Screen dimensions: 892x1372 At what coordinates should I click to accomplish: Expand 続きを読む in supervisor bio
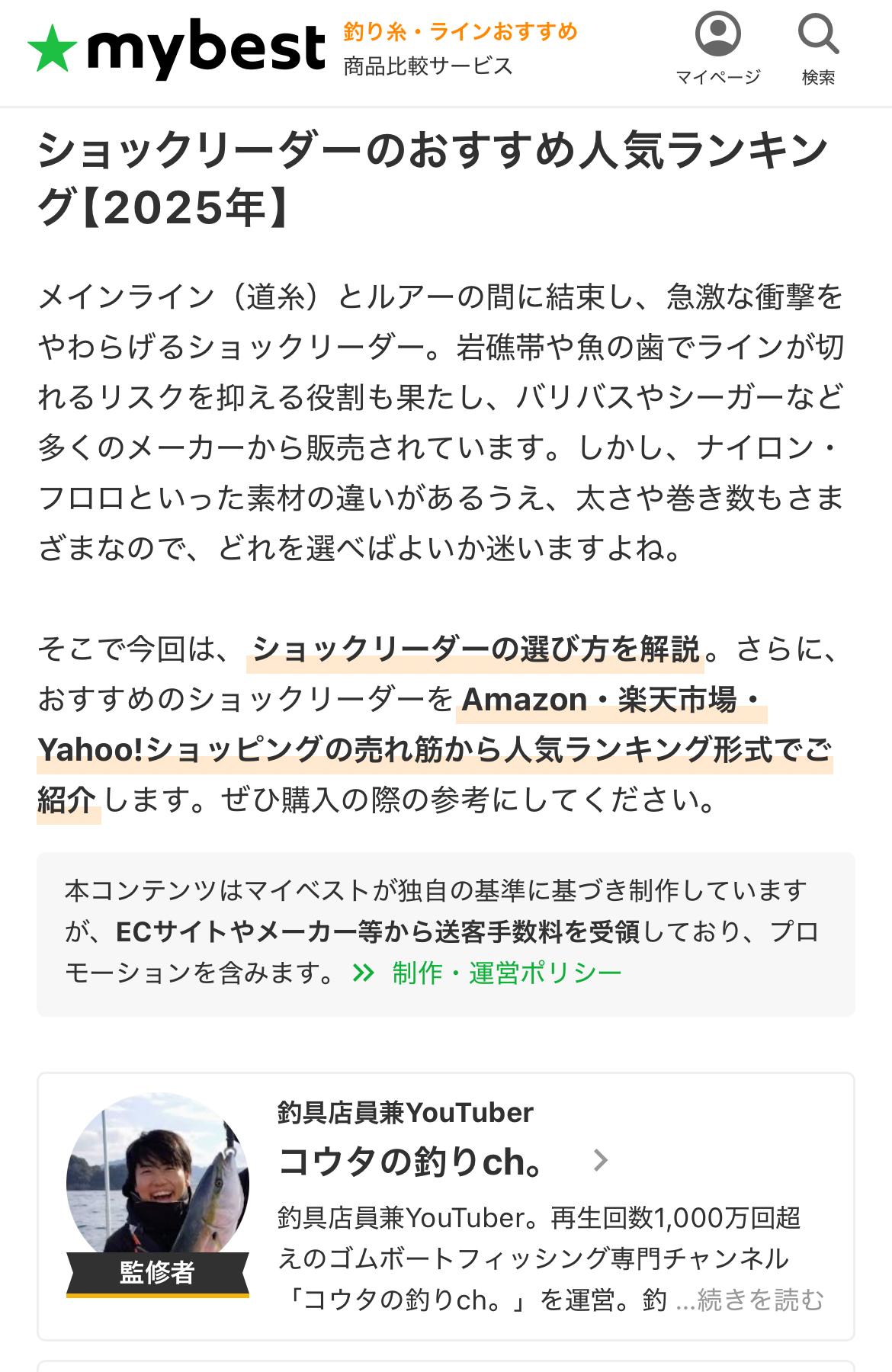point(760,1300)
